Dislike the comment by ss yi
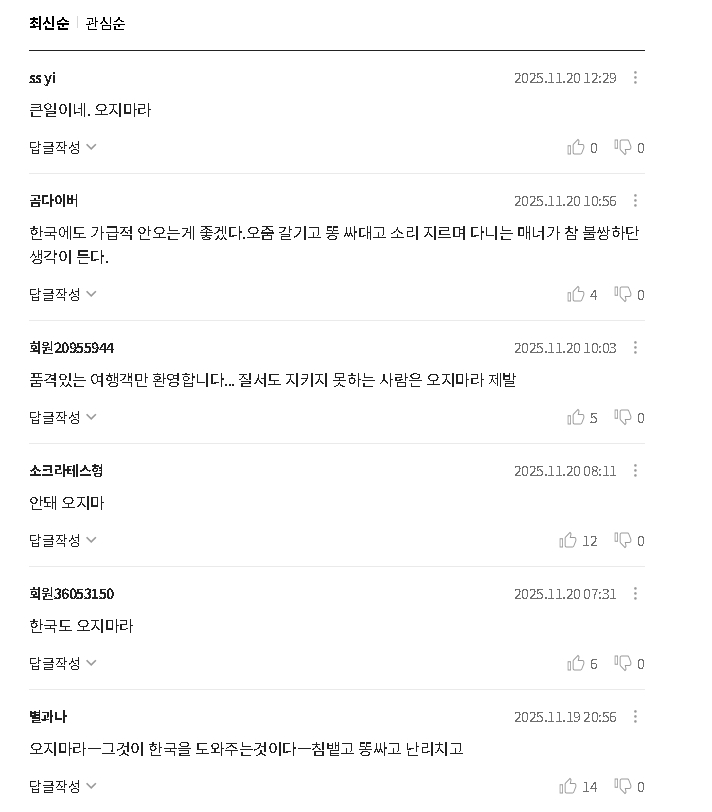 [x=624, y=148]
